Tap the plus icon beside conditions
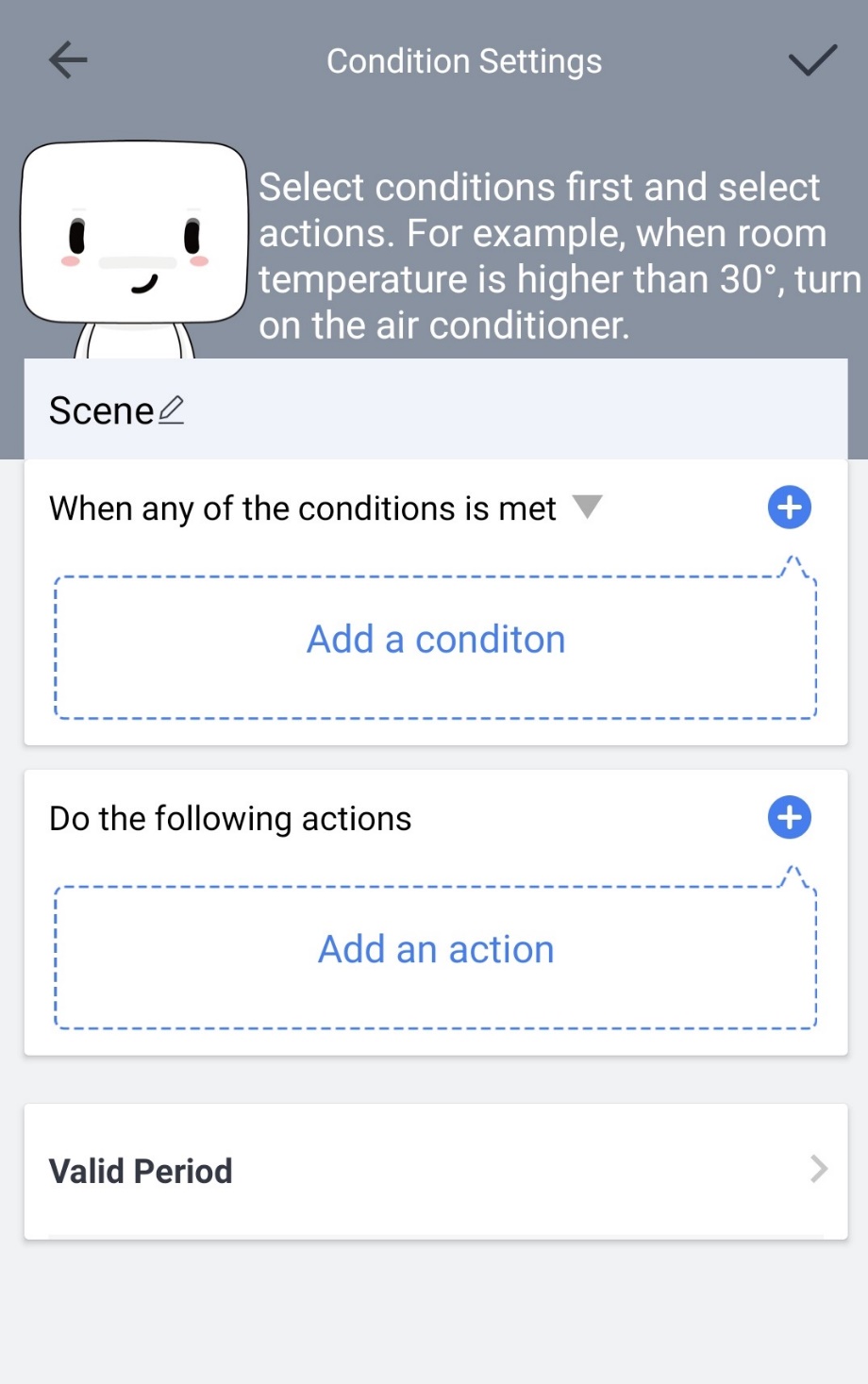868x1384 pixels. pos(790,508)
